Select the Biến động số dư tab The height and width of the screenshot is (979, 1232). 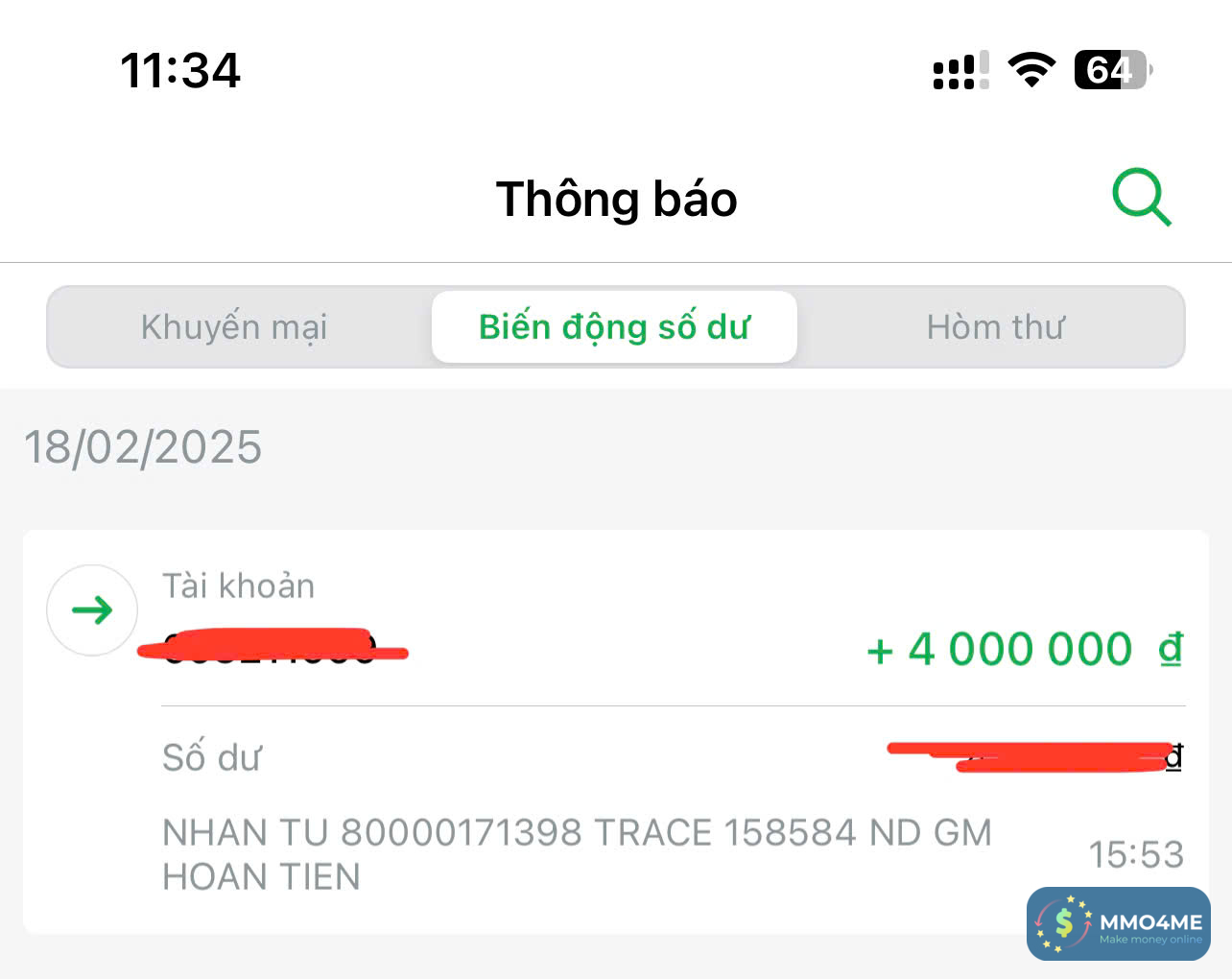(x=614, y=327)
